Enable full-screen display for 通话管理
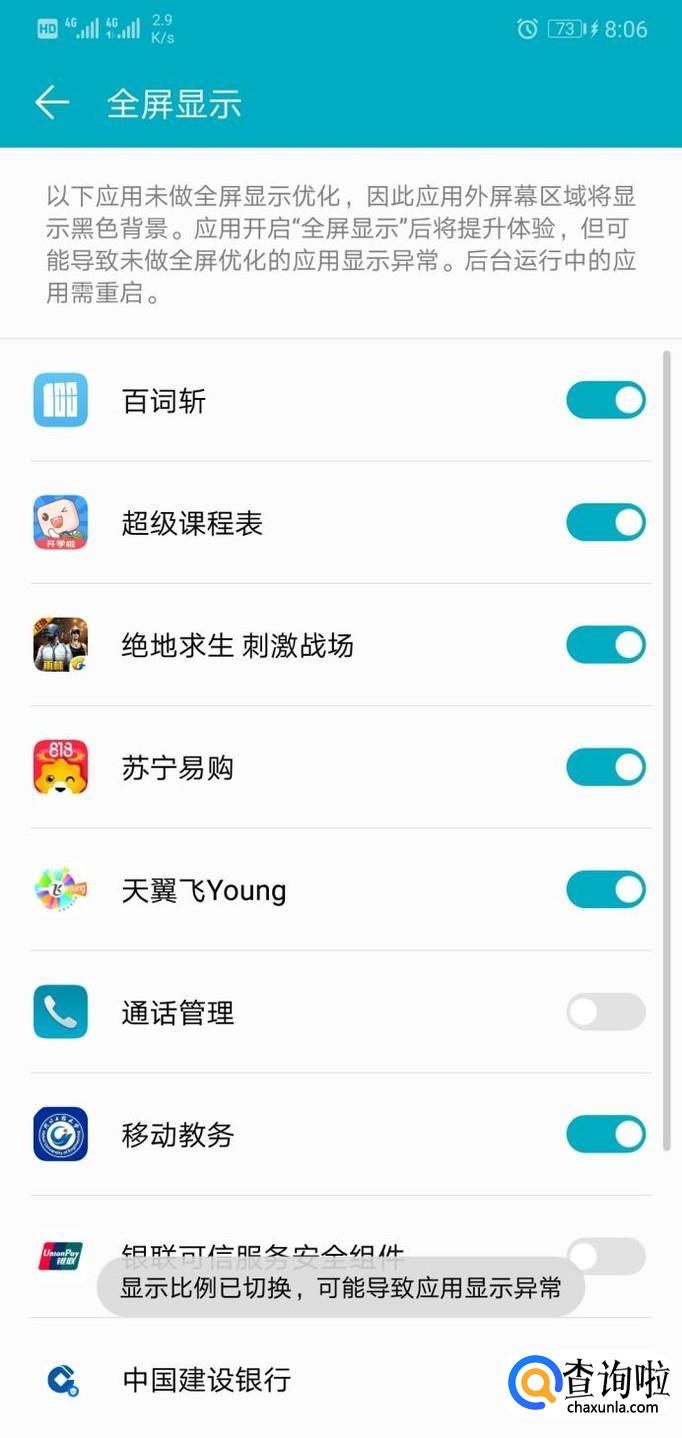This screenshot has width=682, height=1438. click(x=605, y=1012)
